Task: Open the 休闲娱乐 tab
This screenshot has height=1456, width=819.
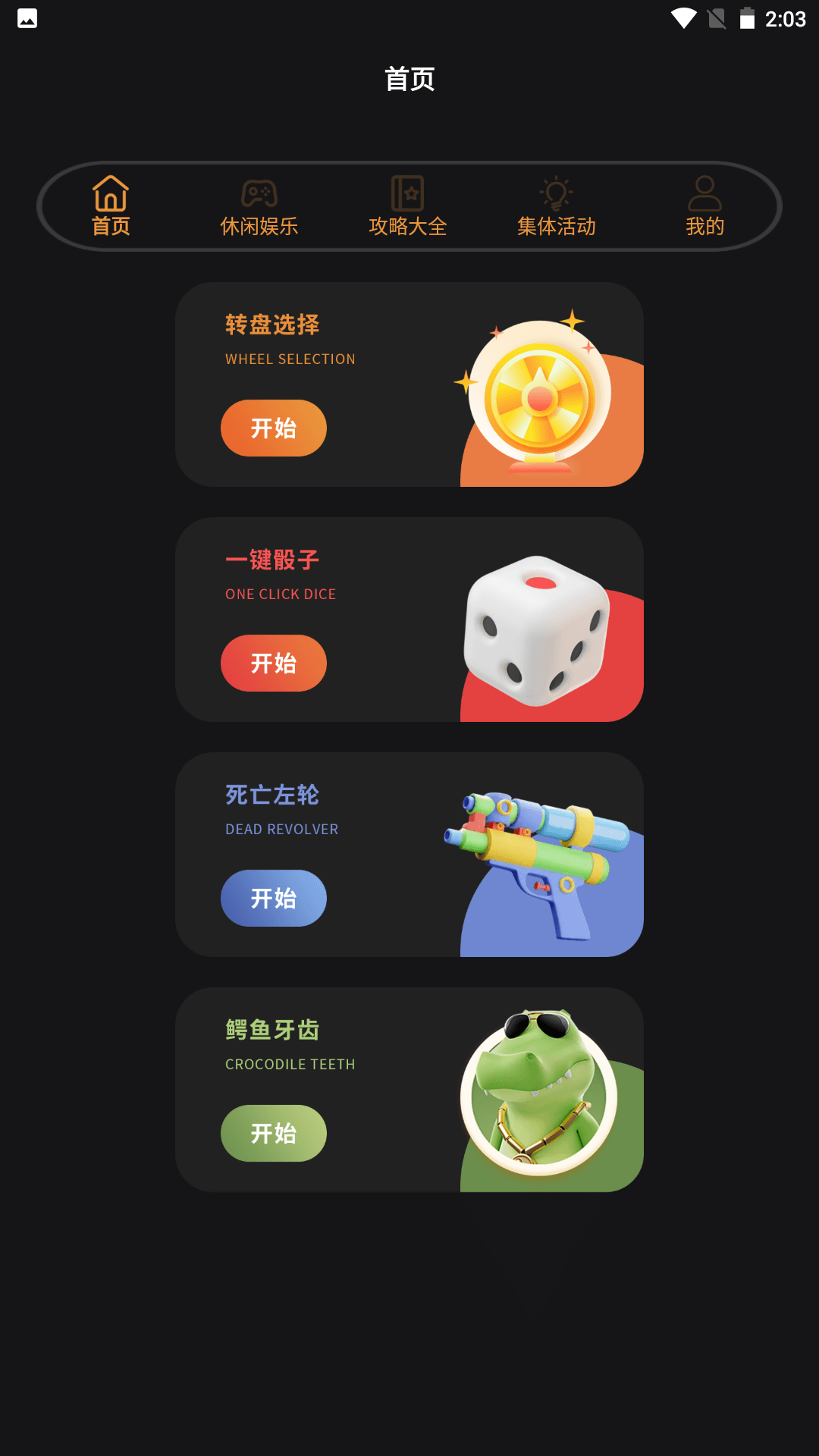Action: (x=259, y=206)
